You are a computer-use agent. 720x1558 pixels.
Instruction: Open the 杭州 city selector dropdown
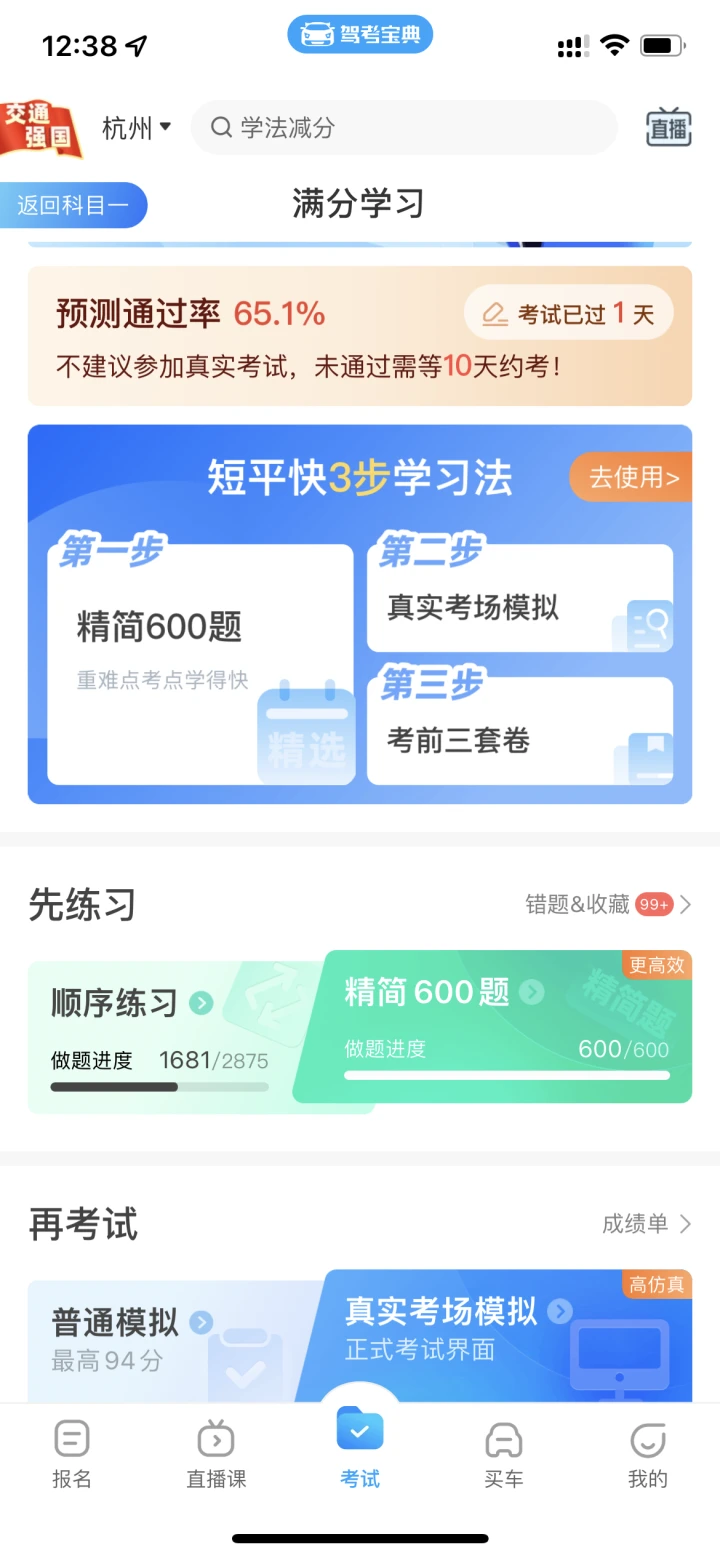pyautogui.click(x=137, y=128)
